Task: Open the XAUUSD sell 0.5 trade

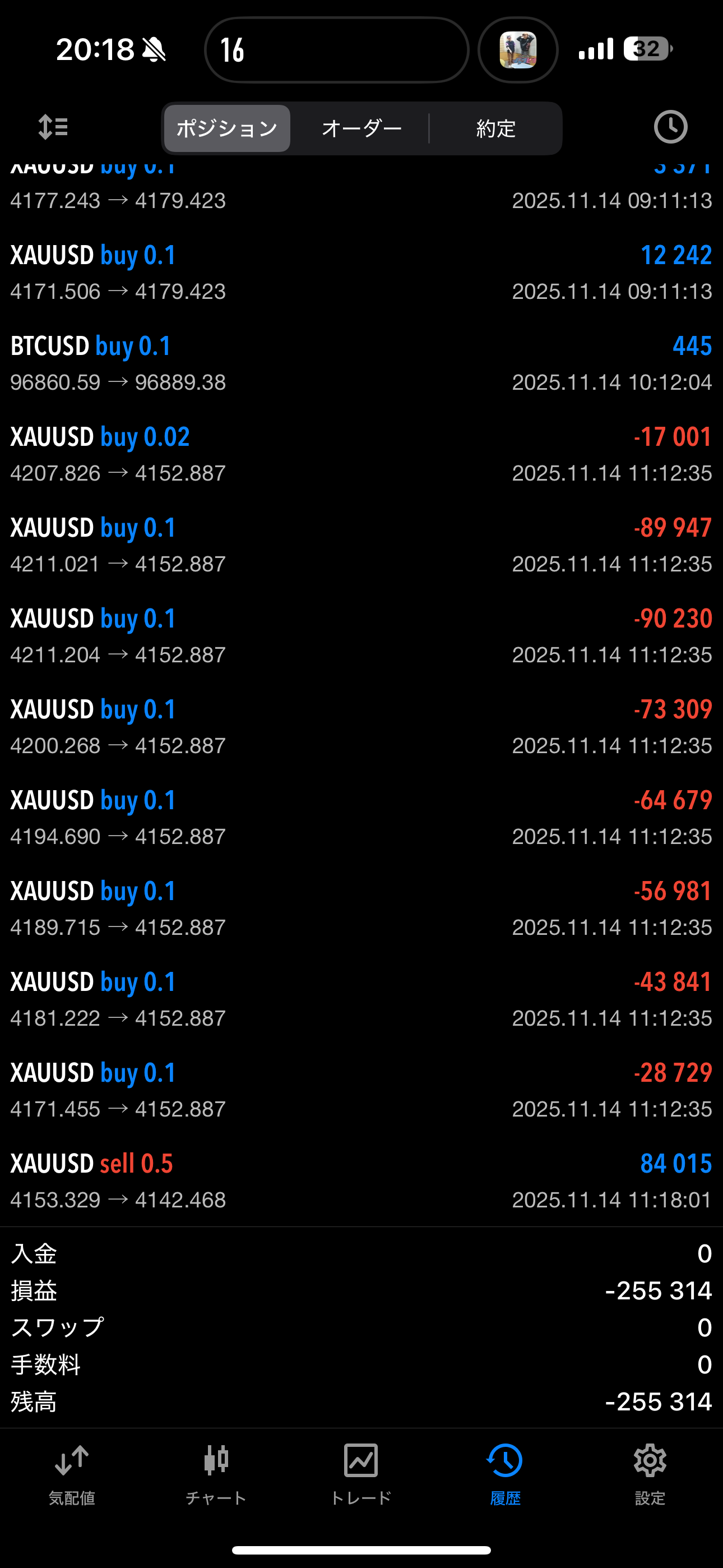Action: pos(361,1181)
